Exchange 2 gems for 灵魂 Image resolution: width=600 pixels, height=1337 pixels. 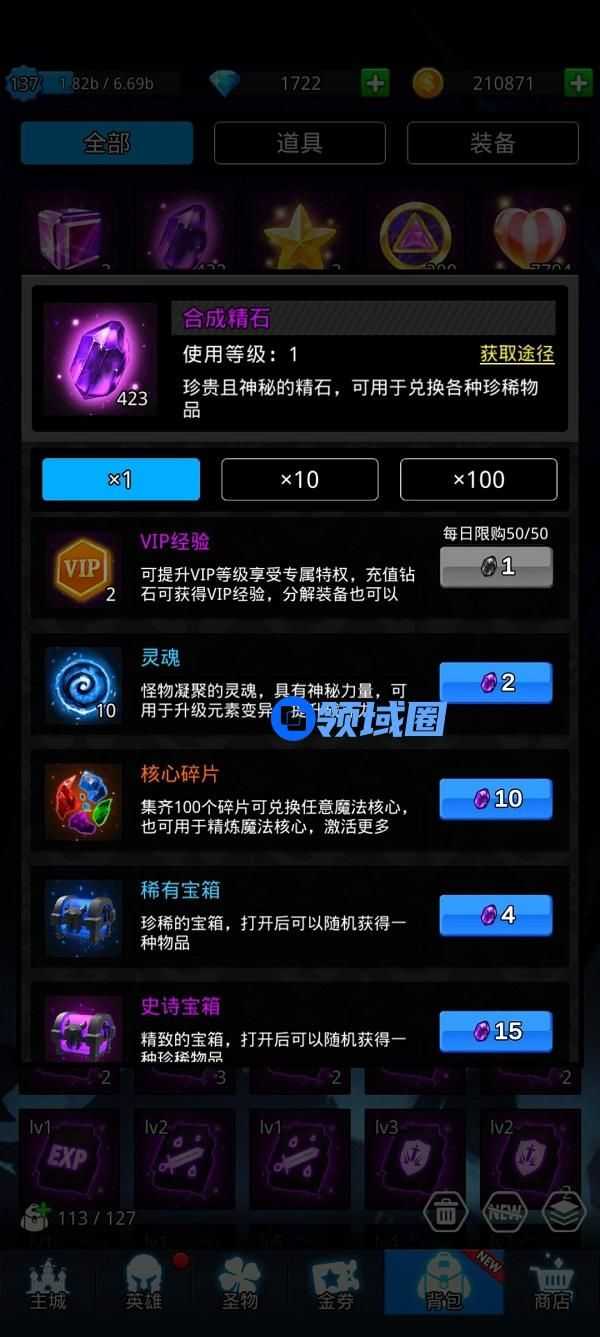(496, 683)
